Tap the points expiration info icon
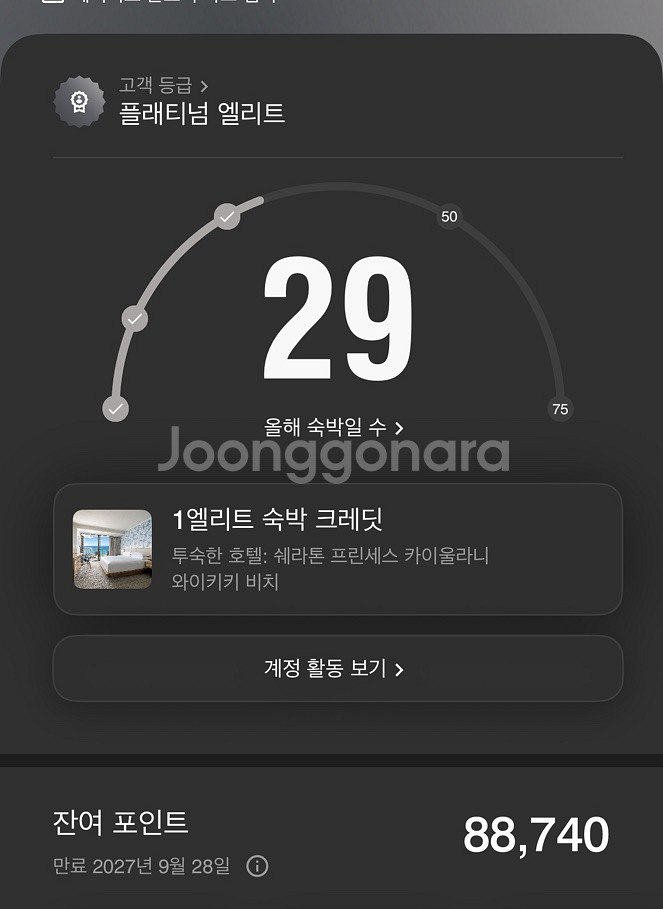 [257, 866]
